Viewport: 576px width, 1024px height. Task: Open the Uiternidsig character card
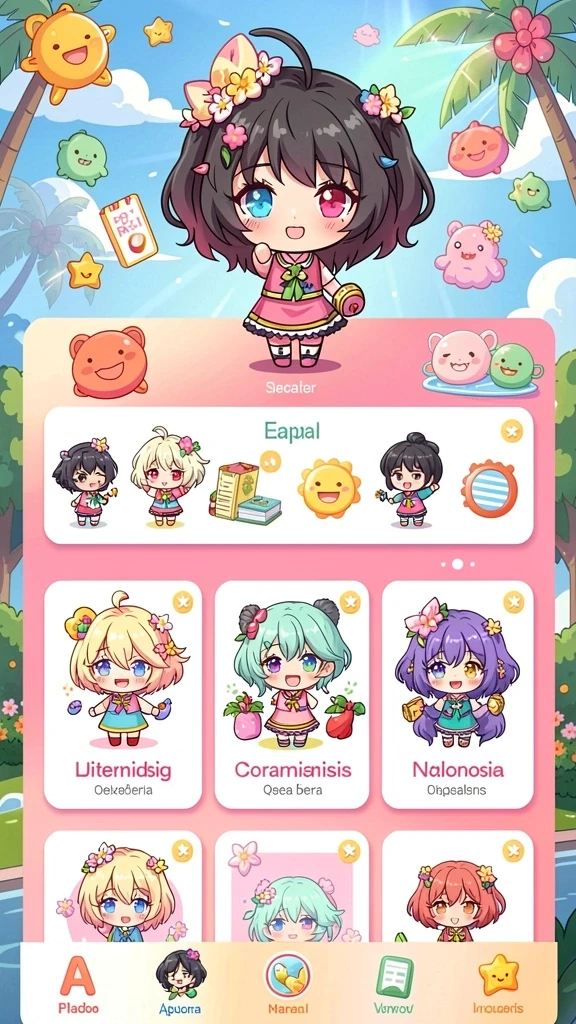123,694
